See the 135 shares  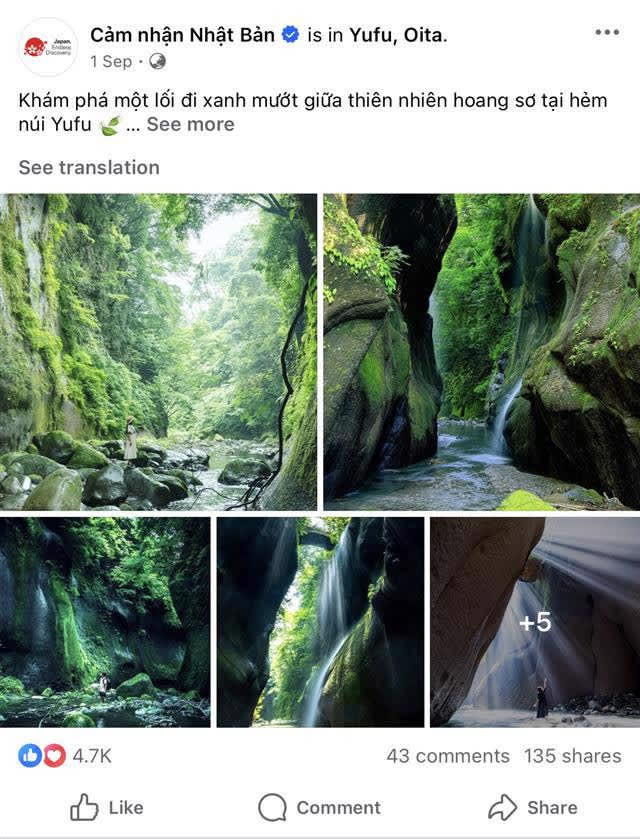point(572,756)
